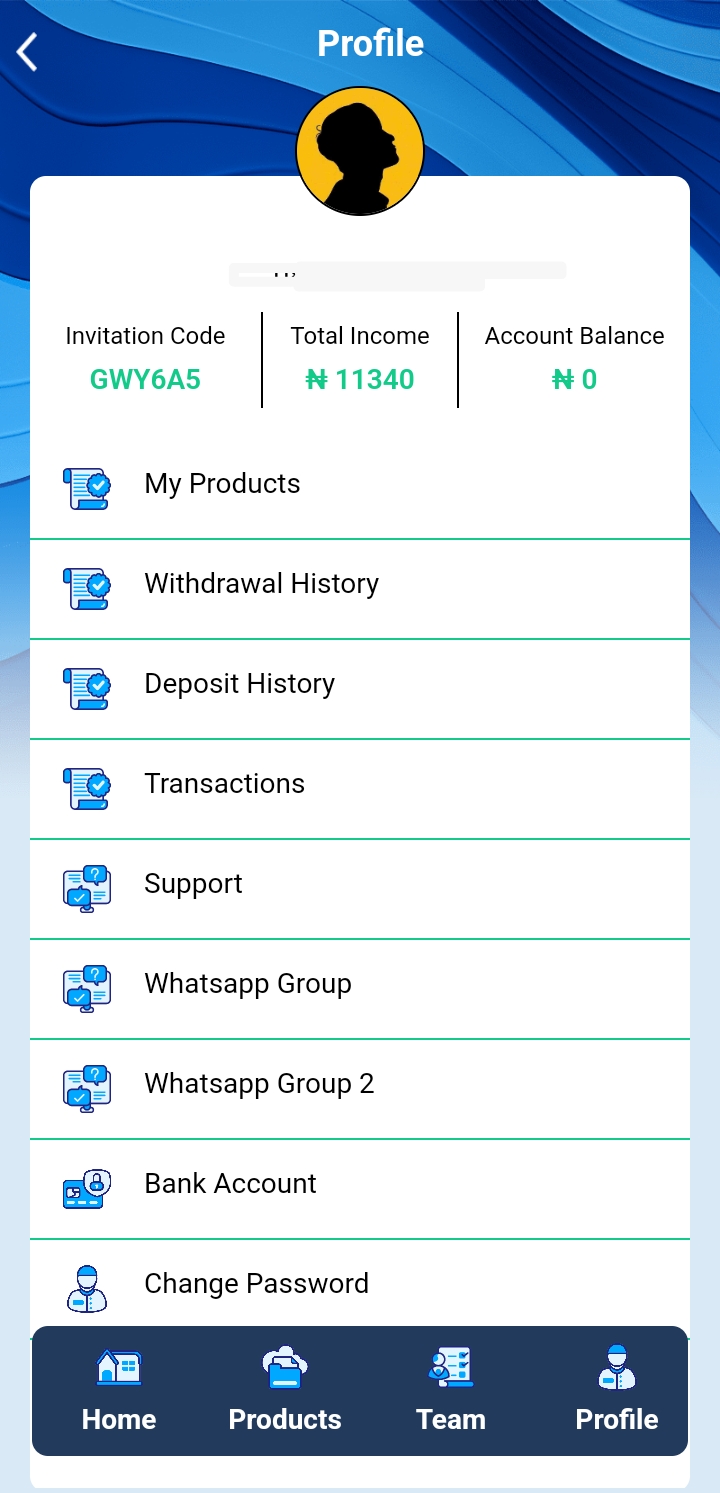This screenshot has height=1493, width=720.
Task: Switch to the Products tab
Action: (285, 1391)
